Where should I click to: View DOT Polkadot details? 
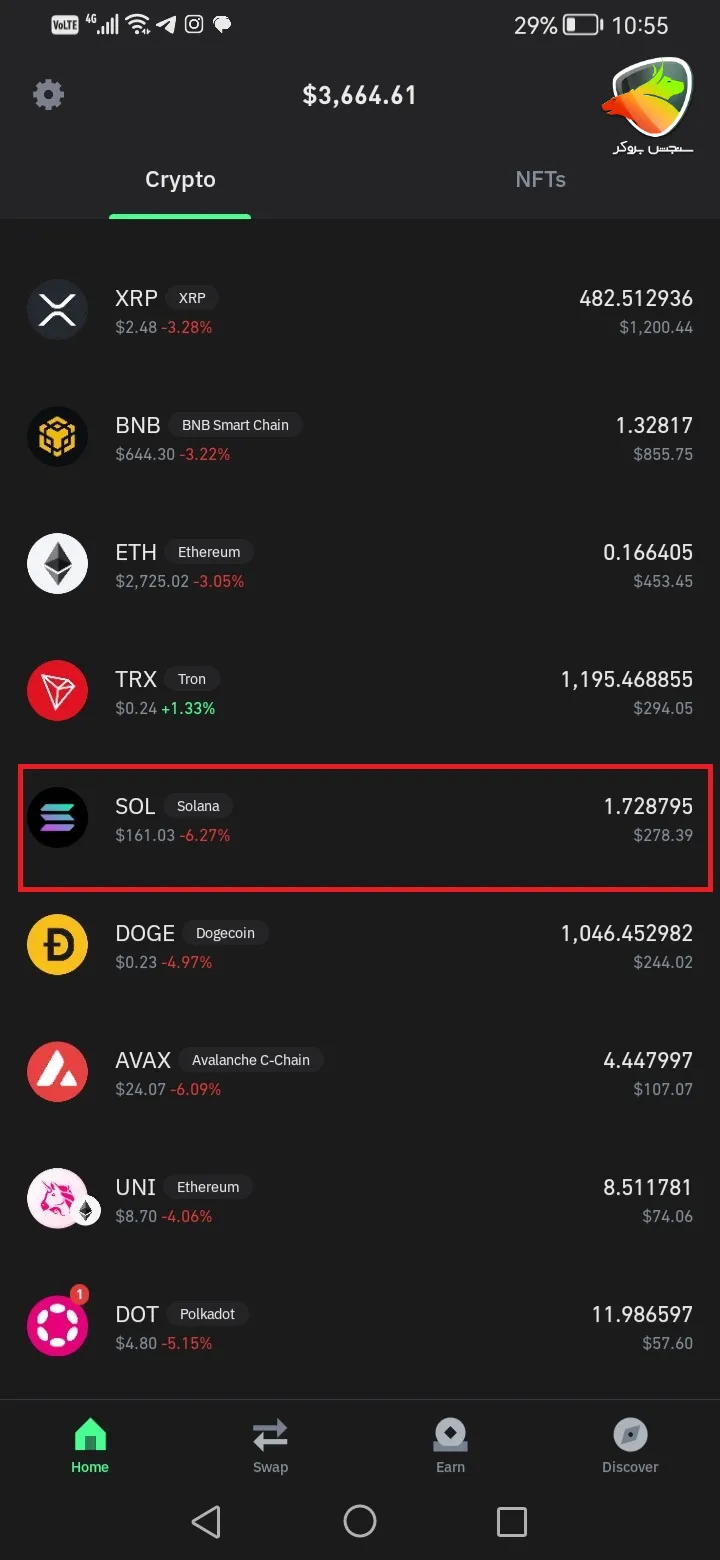click(360, 1327)
